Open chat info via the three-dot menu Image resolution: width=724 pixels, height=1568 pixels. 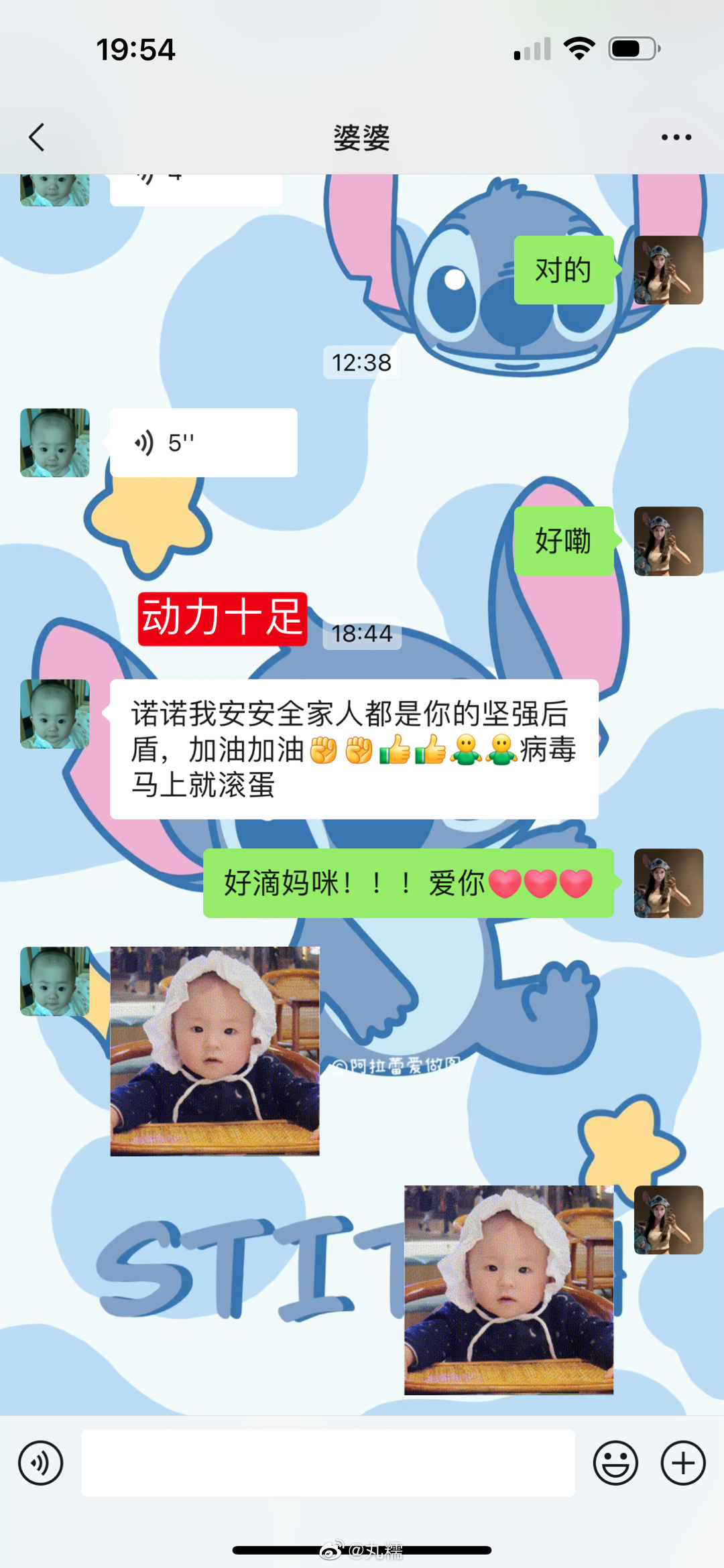[676, 137]
